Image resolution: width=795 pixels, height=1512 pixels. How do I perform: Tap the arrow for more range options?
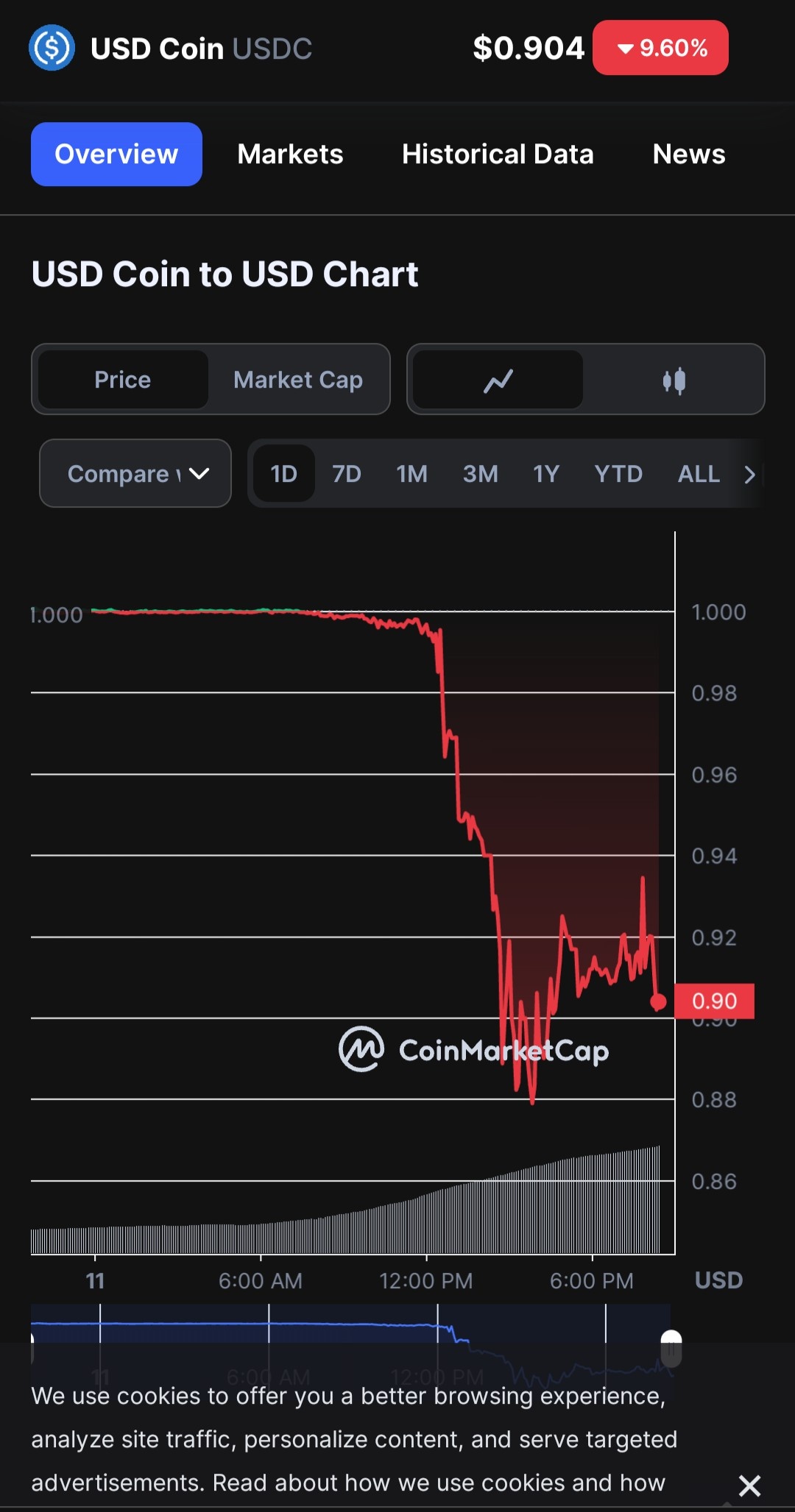click(x=749, y=475)
